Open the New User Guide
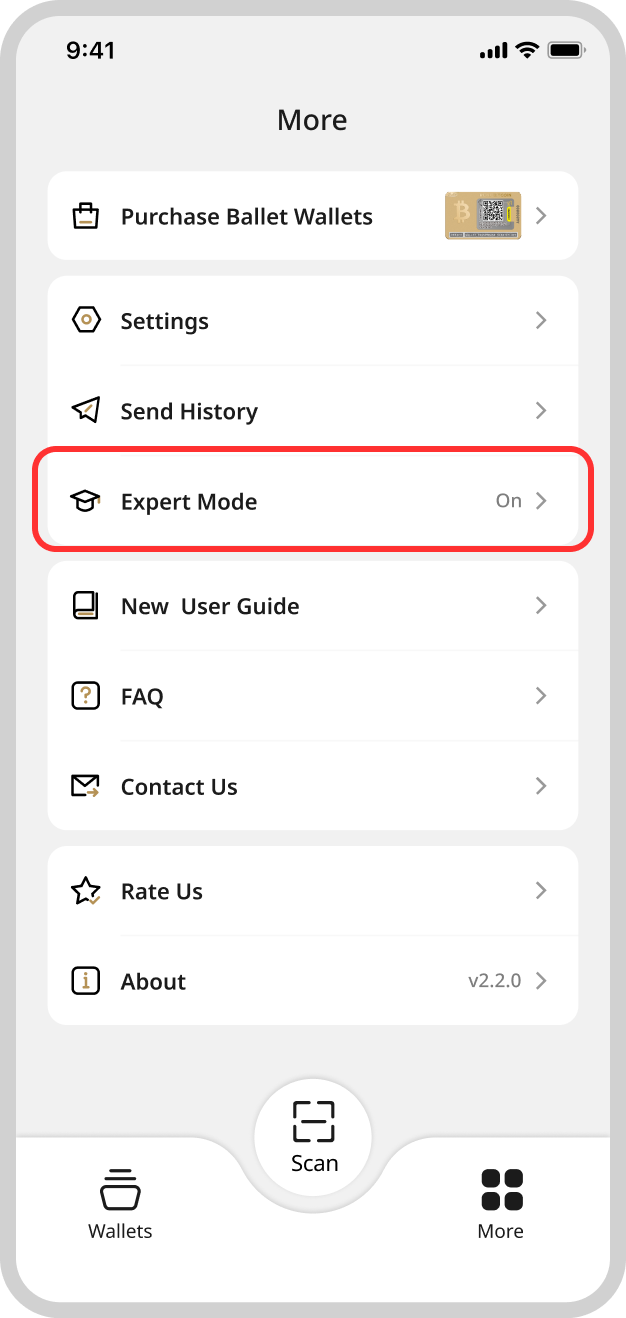 pos(312,606)
